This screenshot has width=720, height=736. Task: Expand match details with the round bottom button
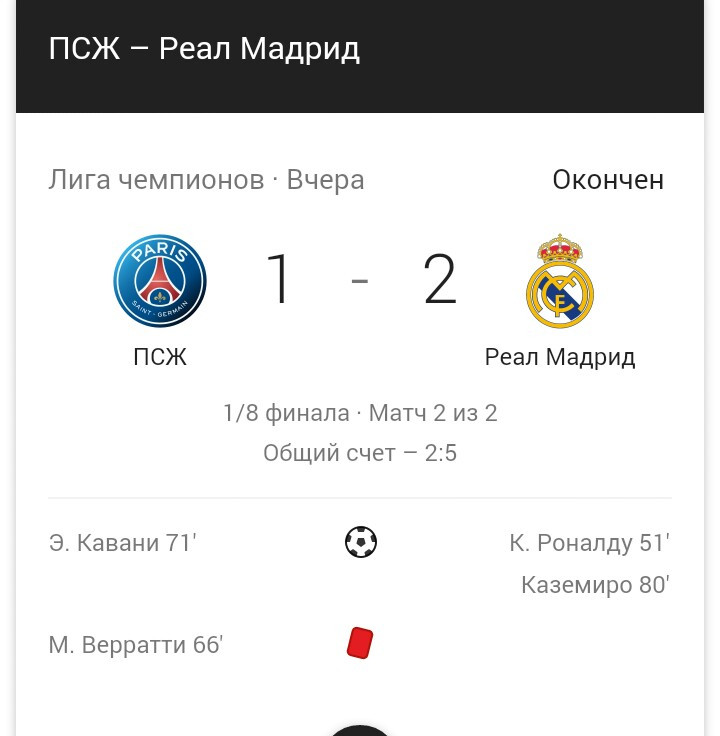point(359,729)
